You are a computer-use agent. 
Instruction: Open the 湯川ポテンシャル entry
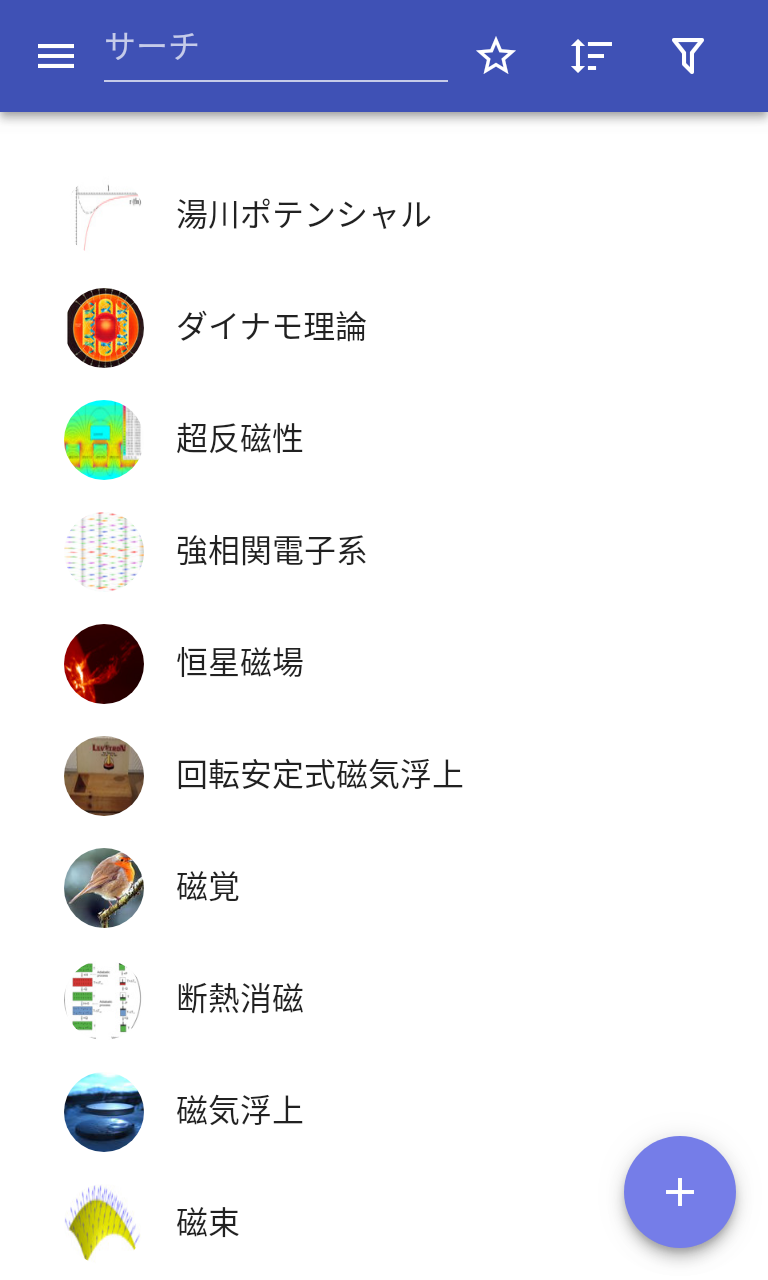[x=303, y=215]
